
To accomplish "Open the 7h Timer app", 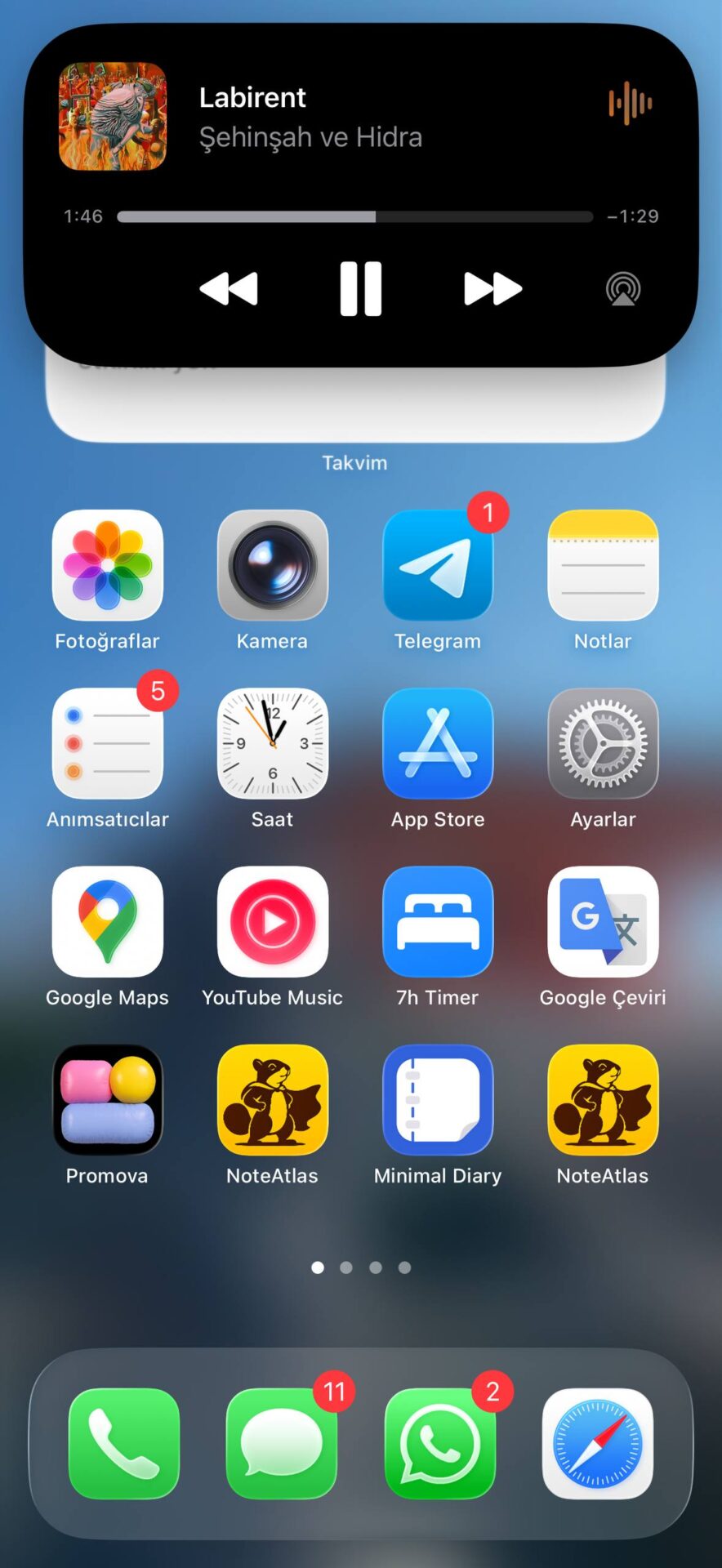I will coord(438,921).
